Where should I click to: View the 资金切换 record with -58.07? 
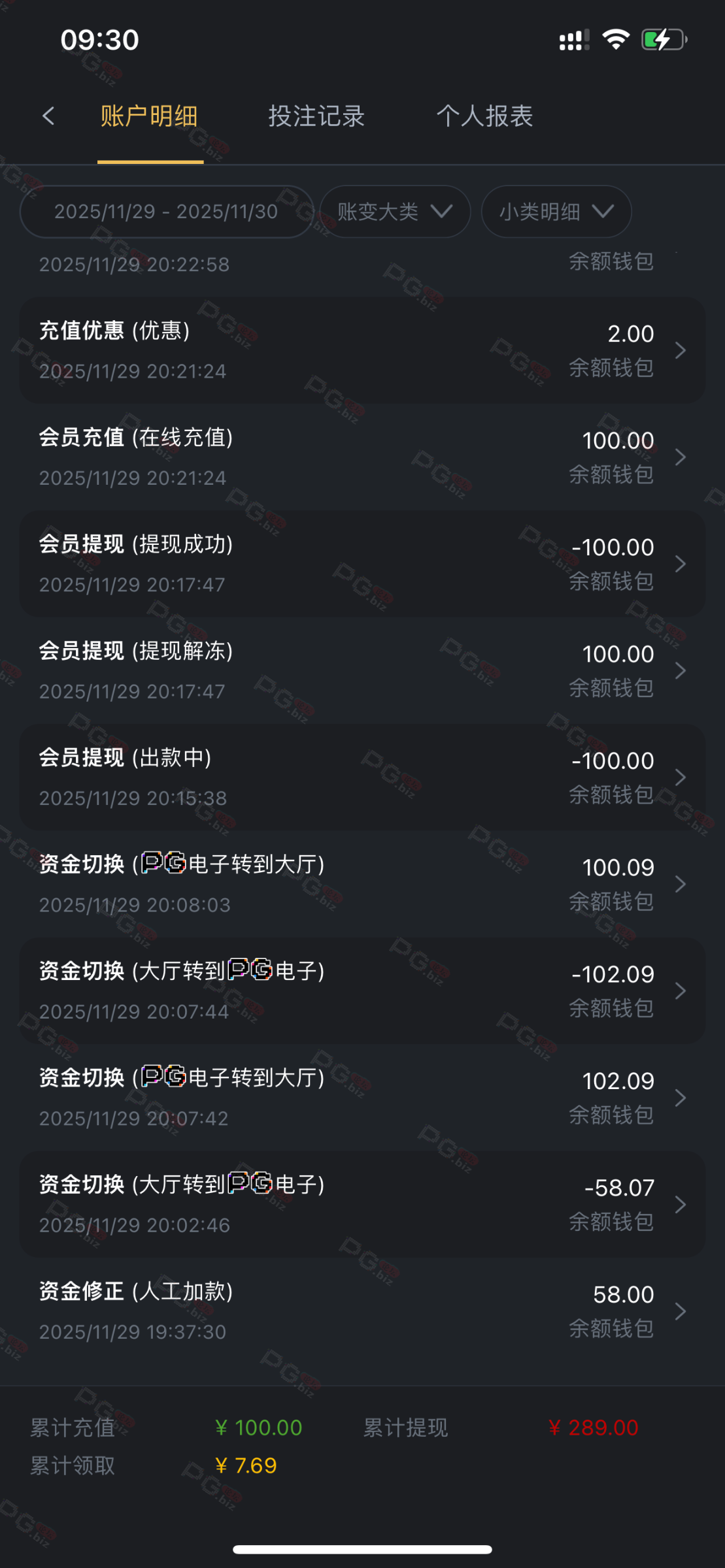point(362,1204)
